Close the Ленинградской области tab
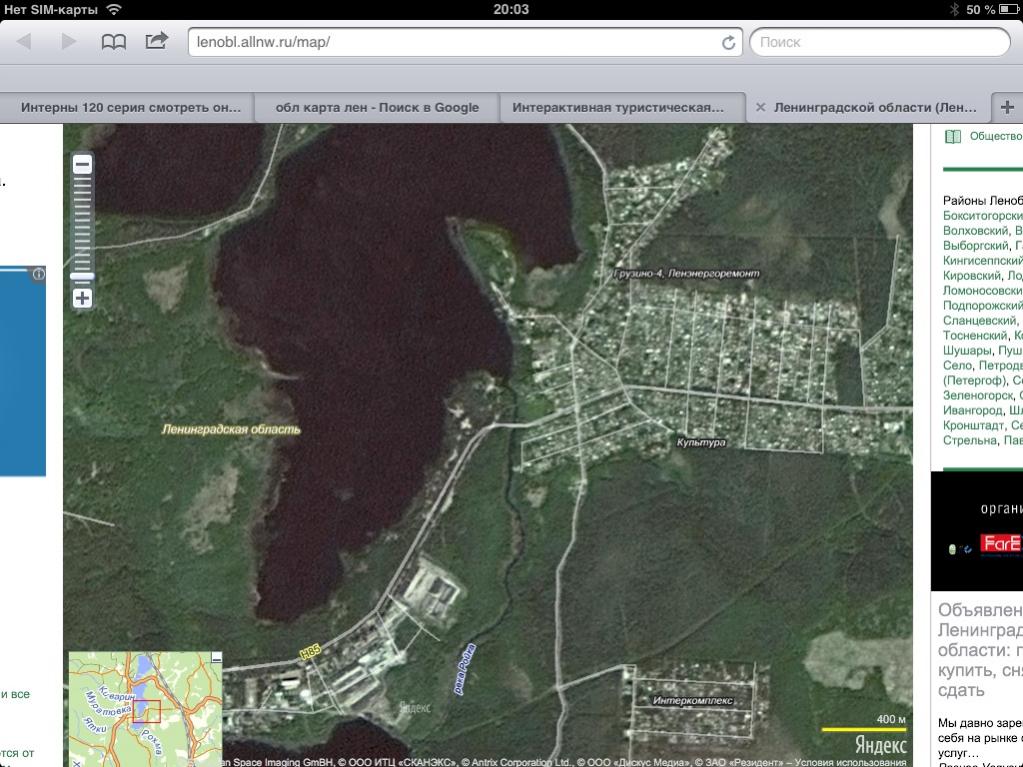 (x=760, y=107)
